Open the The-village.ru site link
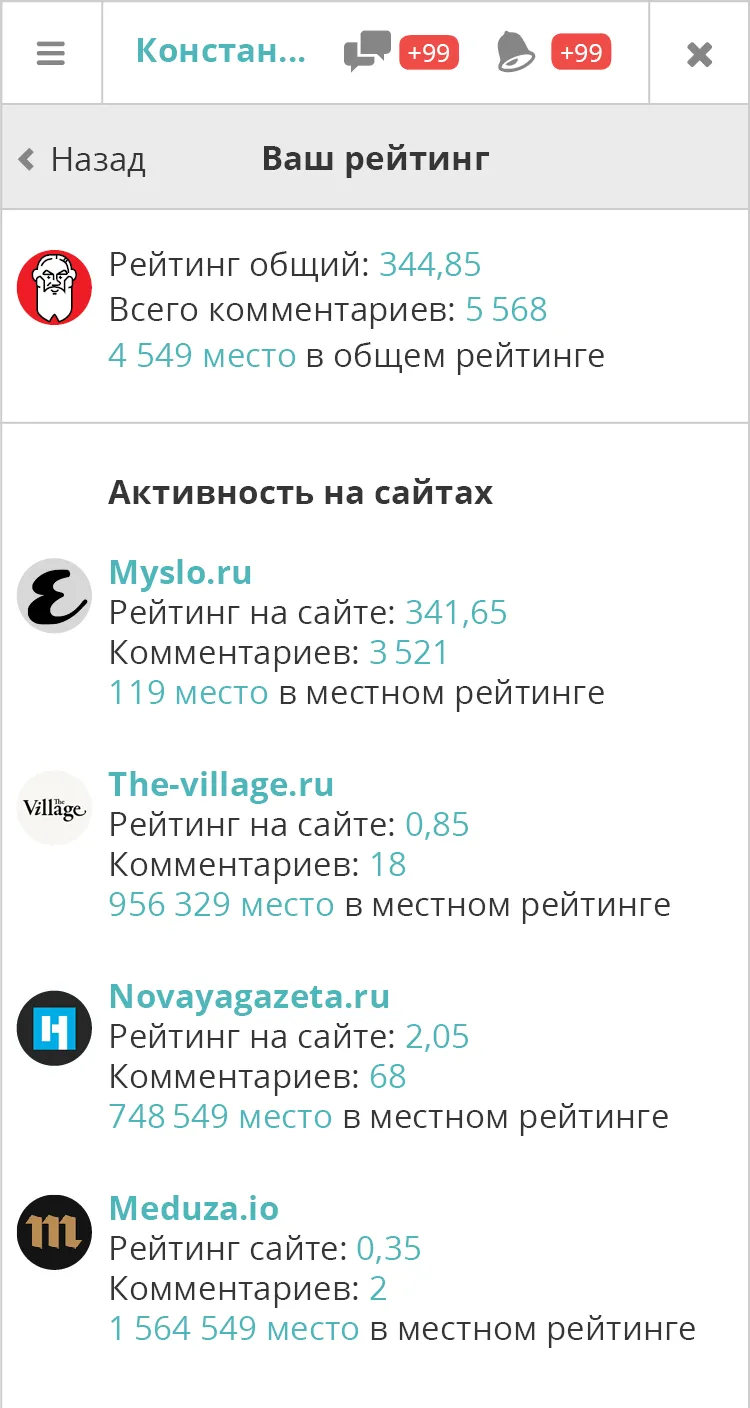 [221, 784]
